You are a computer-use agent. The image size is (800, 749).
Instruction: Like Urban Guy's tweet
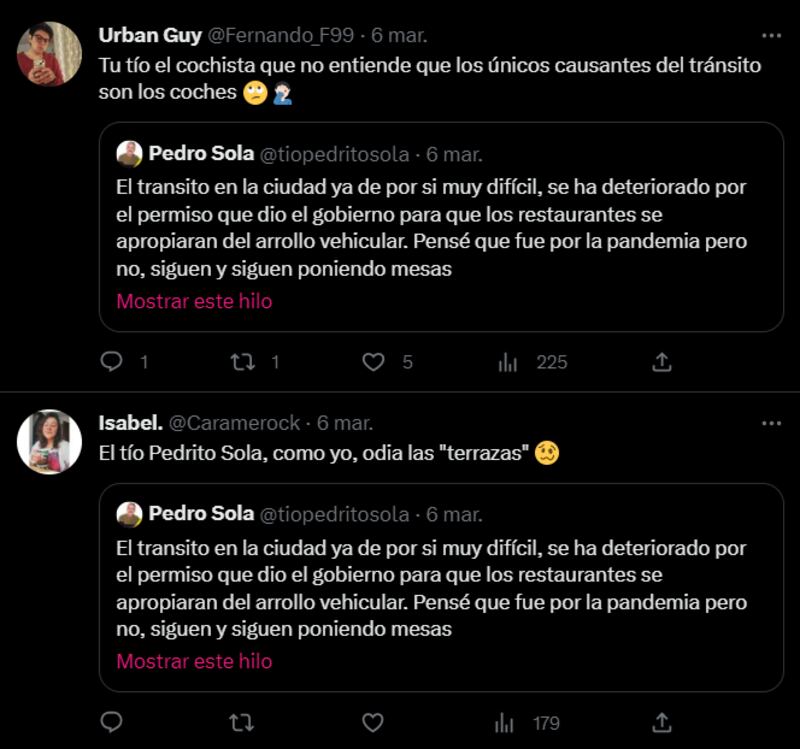373,362
